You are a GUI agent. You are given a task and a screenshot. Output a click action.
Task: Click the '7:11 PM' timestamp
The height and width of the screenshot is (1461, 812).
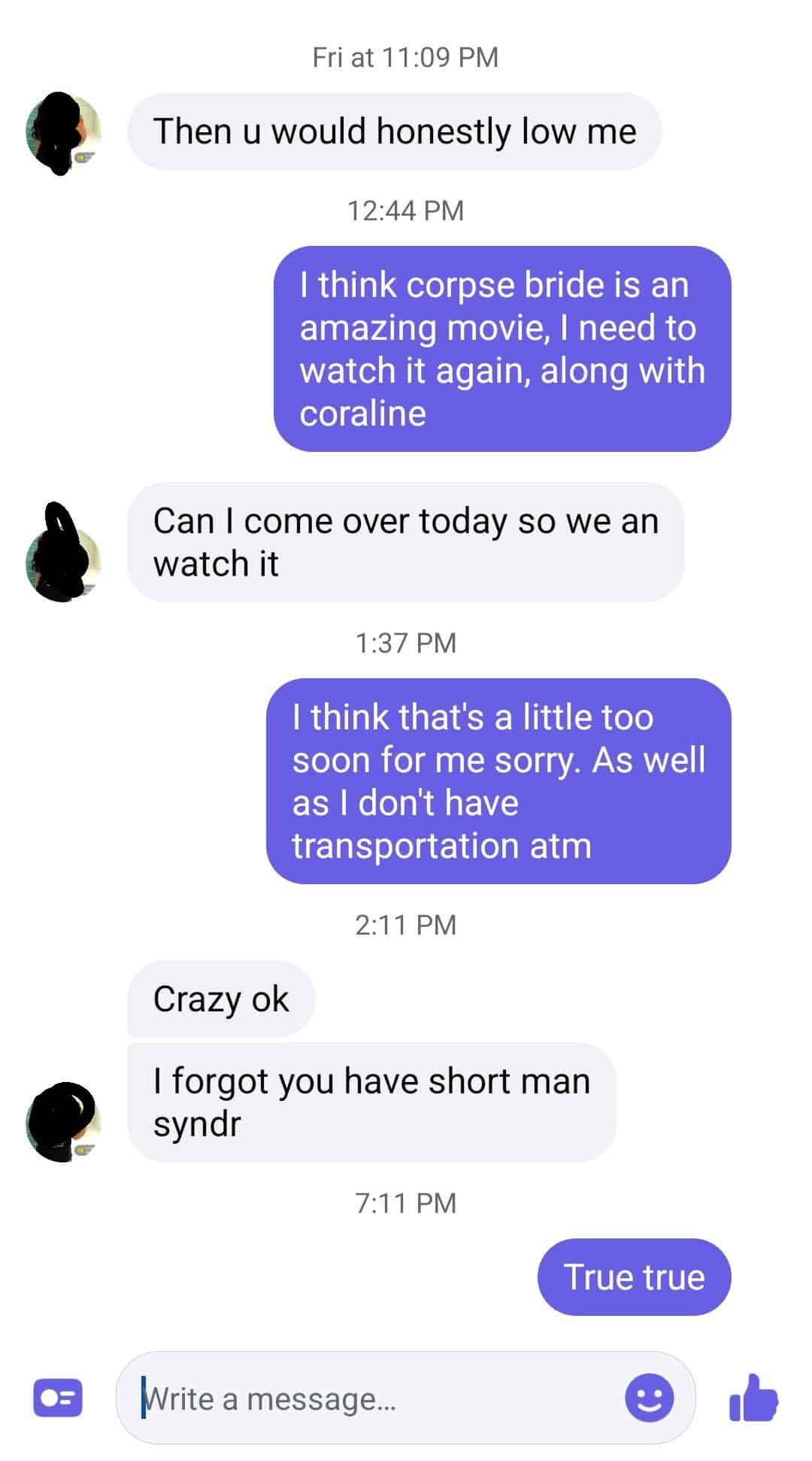pyautogui.click(x=404, y=1202)
